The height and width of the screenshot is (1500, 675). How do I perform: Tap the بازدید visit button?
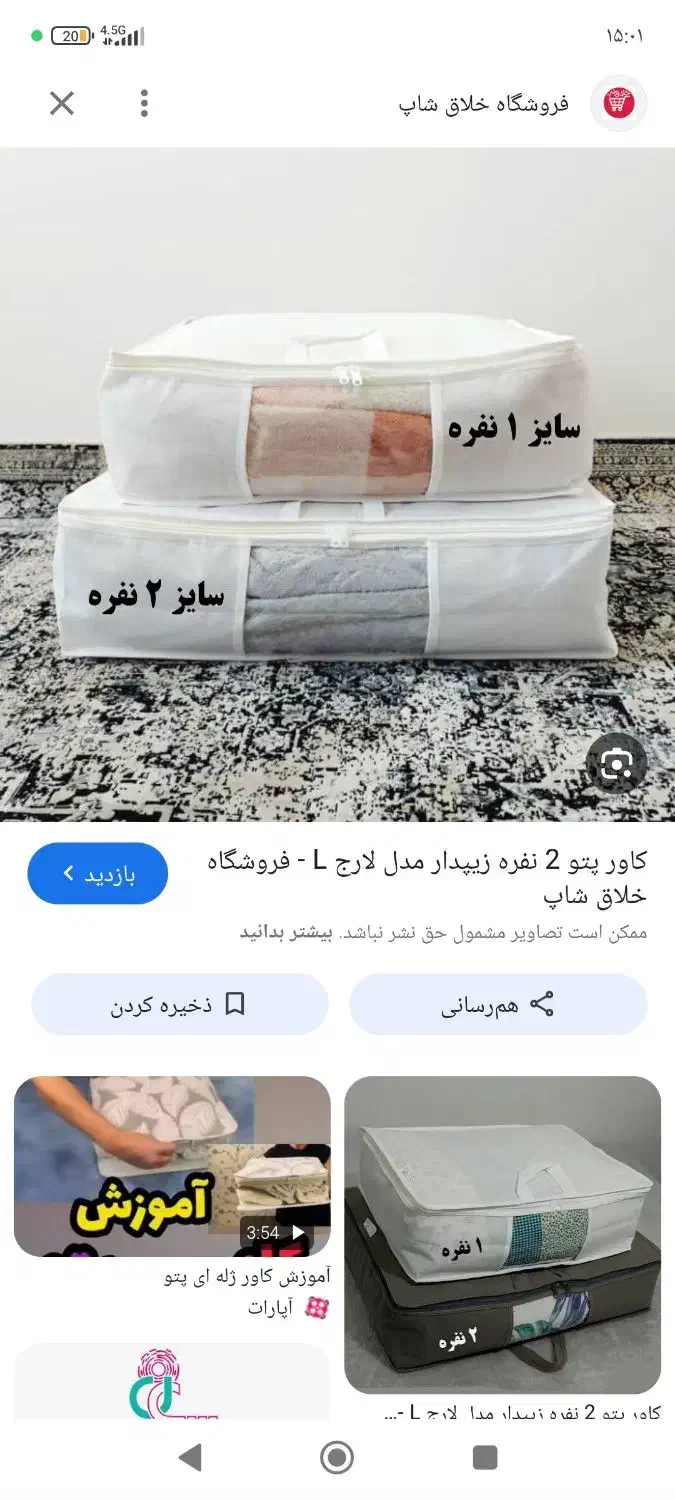click(x=97, y=873)
